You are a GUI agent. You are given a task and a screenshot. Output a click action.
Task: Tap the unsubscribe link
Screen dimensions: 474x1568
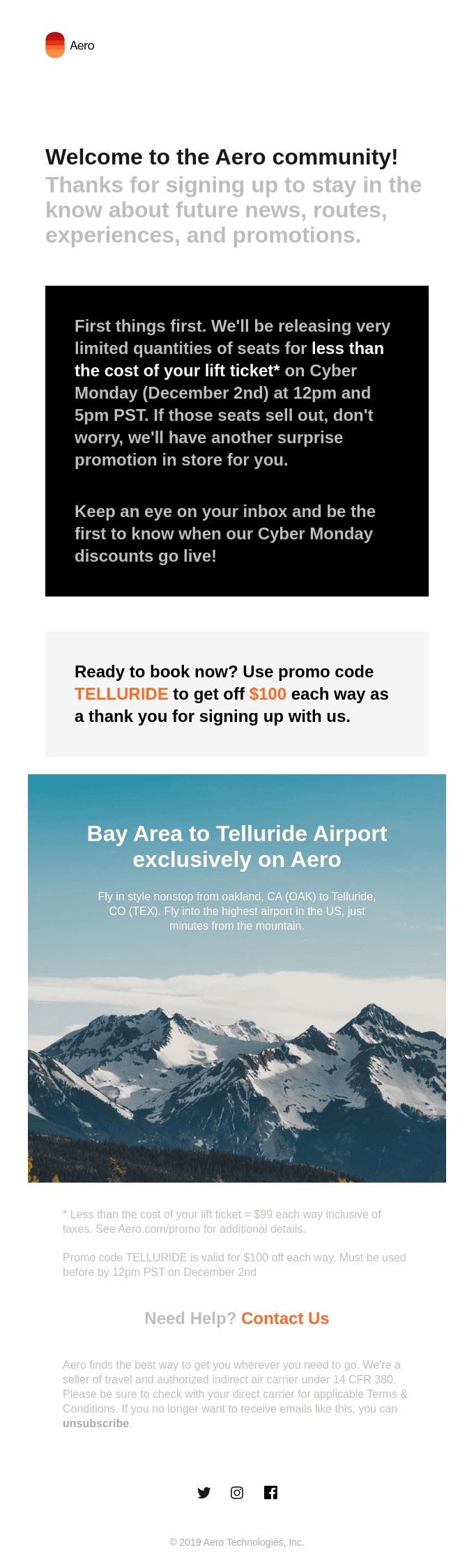tap(95, 1423)
